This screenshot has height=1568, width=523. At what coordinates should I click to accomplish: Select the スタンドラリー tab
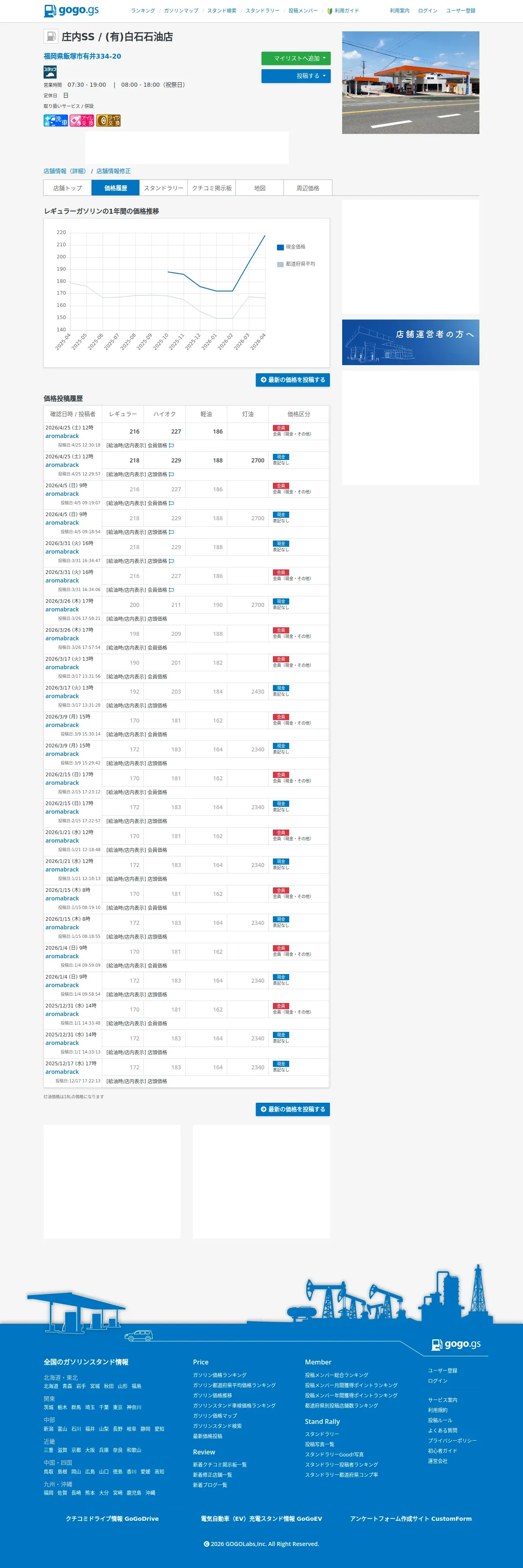pyautogui.click(x=164, y=188)
